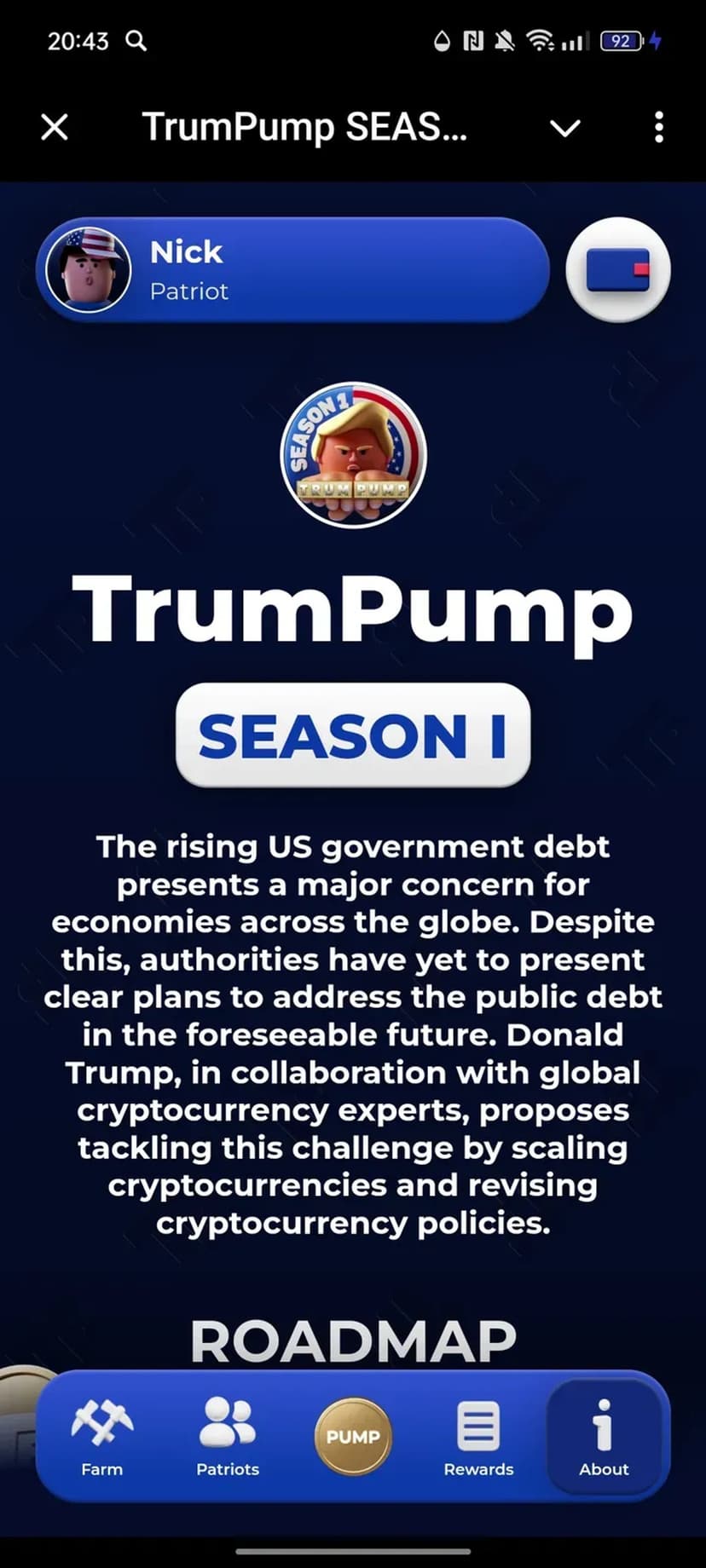Select the About tab
This screenshot has height=1568, width=706.
click(604, 1438)
